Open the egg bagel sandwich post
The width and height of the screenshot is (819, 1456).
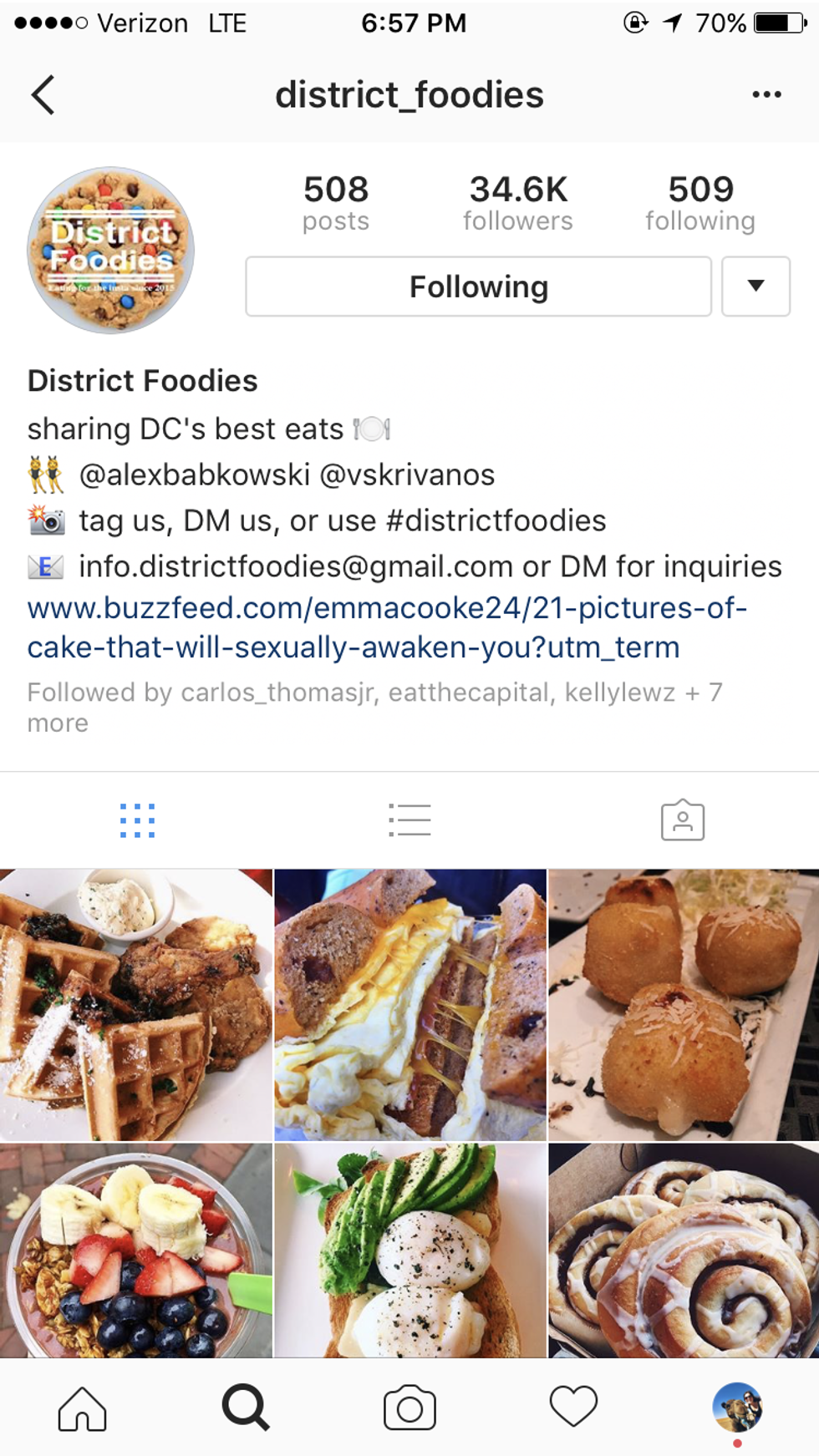click(x=409, y=1004)
